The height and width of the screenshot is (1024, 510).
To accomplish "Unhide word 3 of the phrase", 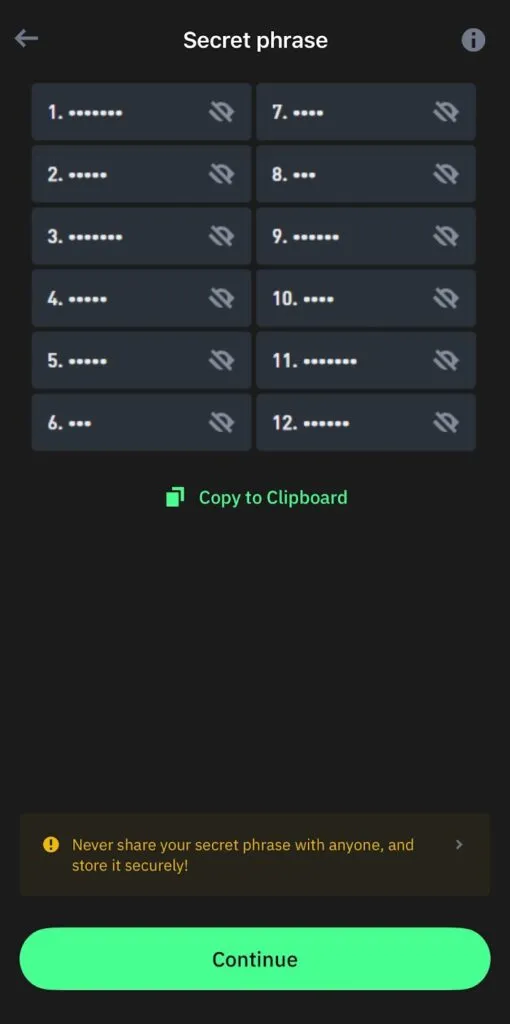I will tap(221, 236).
